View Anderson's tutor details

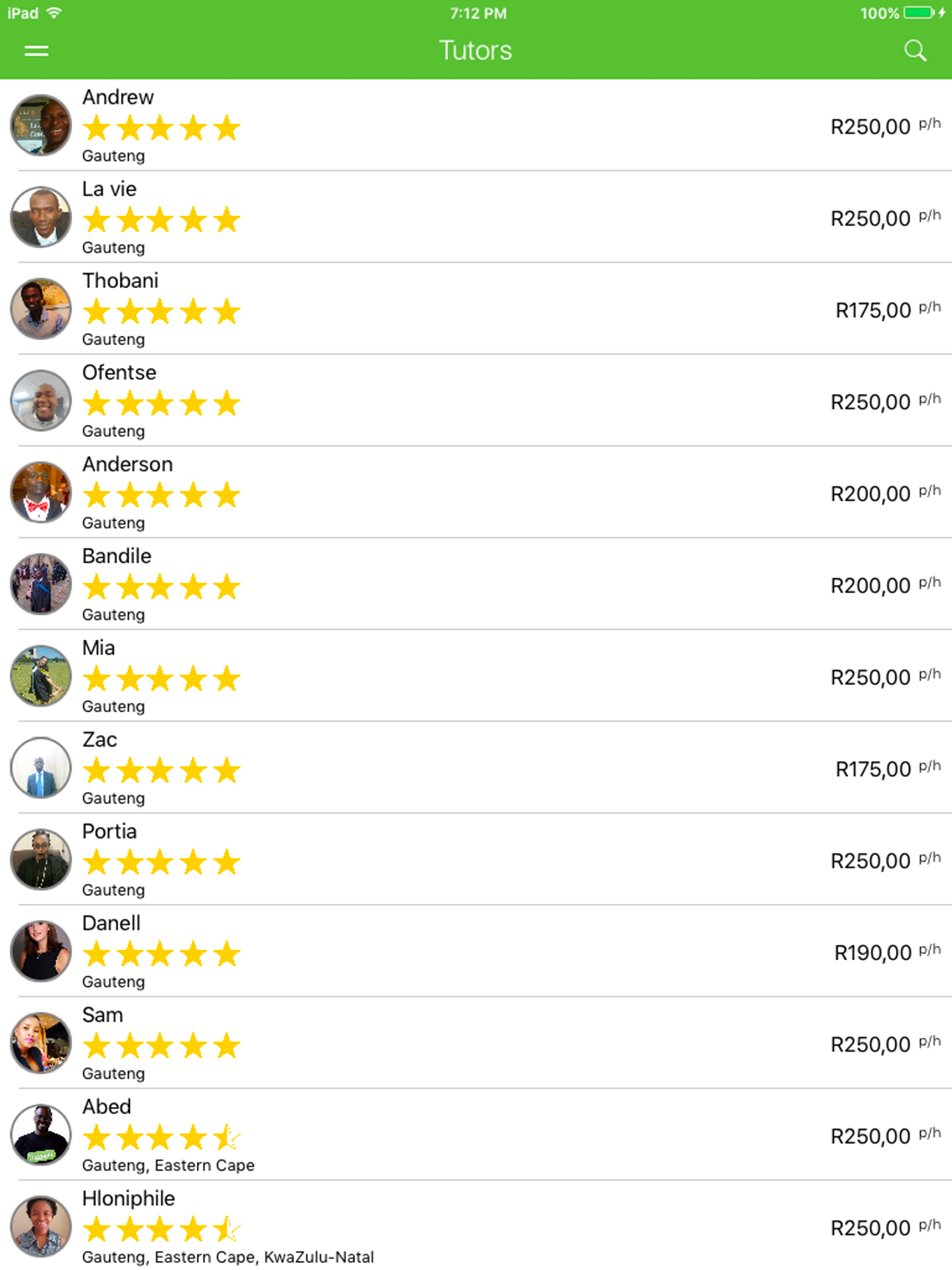[x=476, y=493]
